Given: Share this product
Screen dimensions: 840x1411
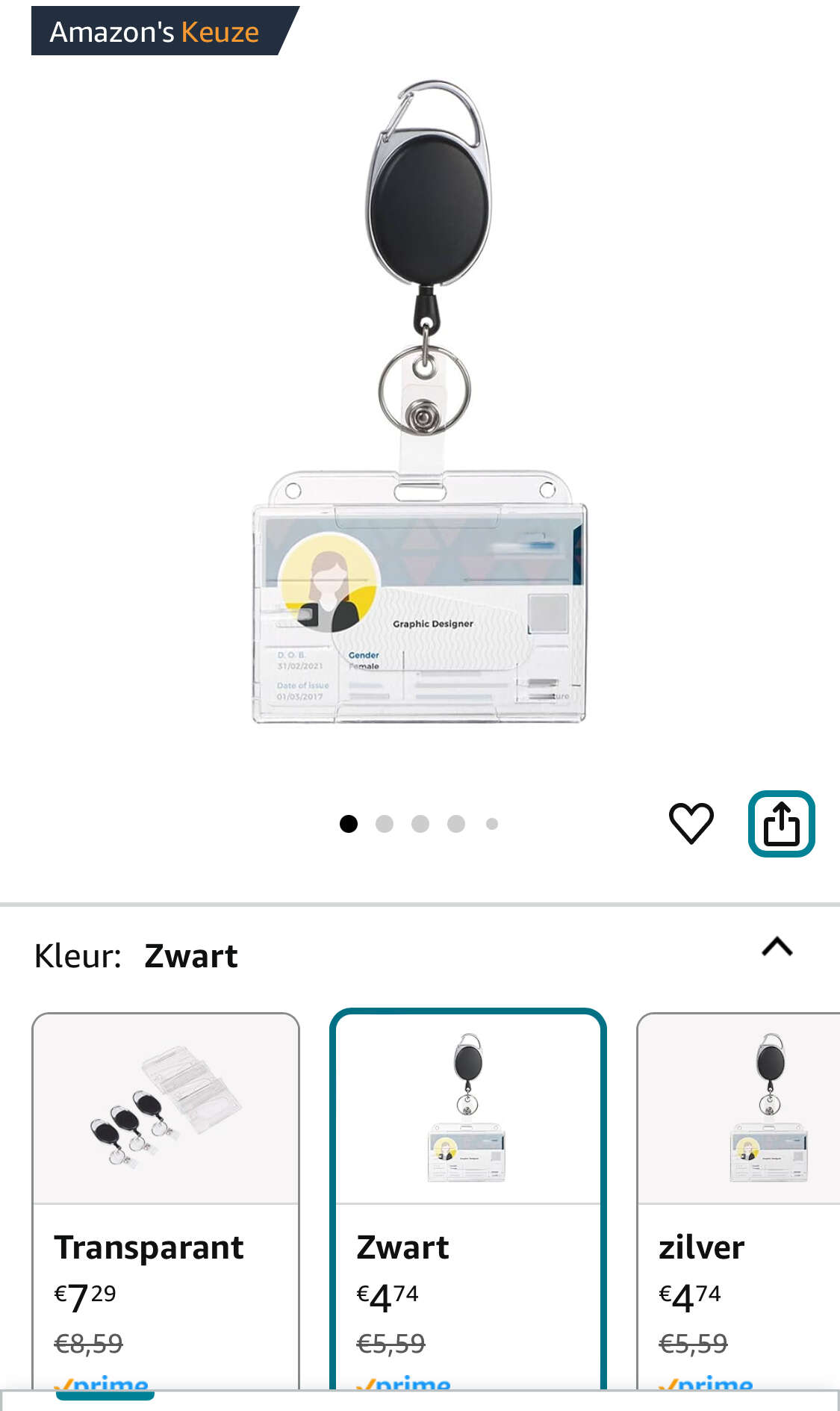Looking at the screenshot, I should click(x=781, y=823).
